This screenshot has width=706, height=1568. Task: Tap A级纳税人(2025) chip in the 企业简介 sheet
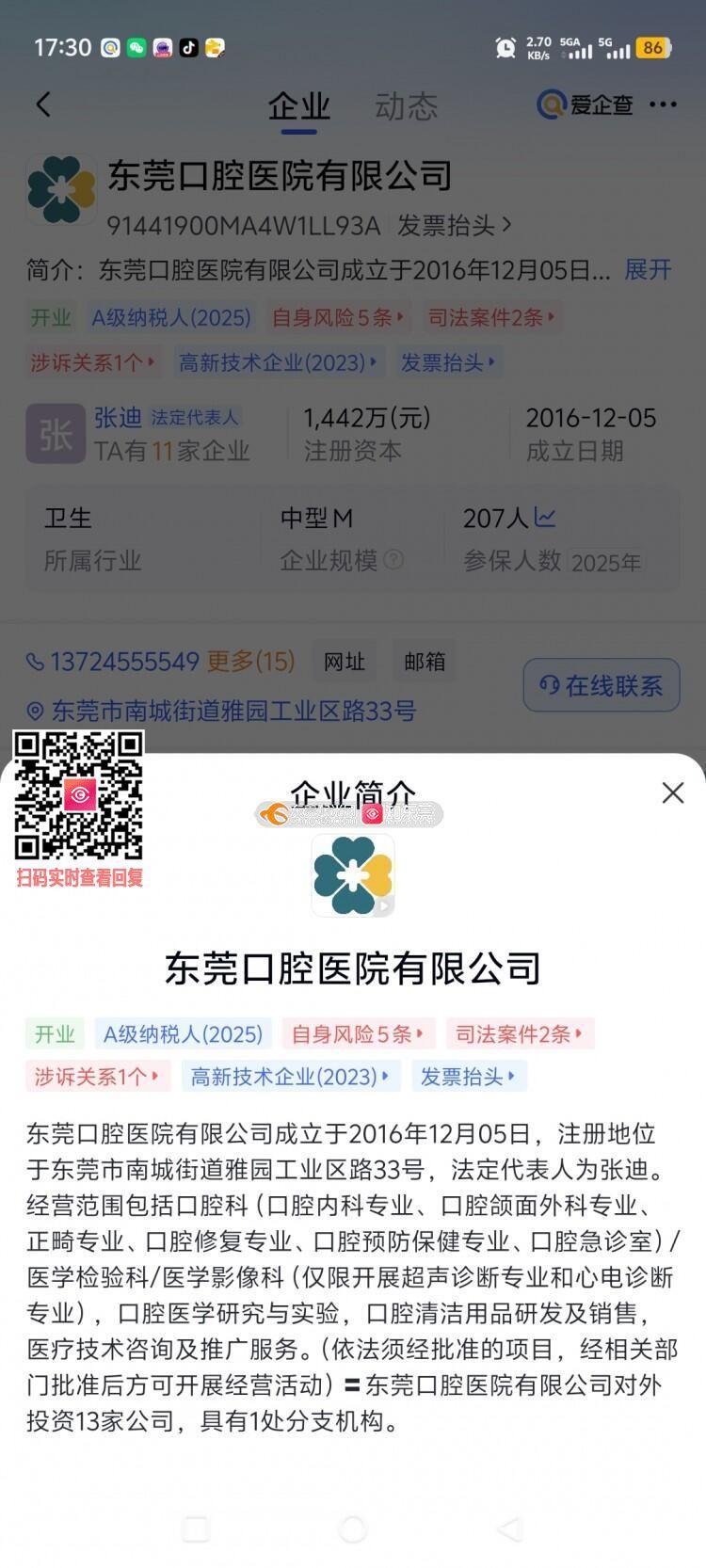pyautogui.click(x=183, y=1034)
